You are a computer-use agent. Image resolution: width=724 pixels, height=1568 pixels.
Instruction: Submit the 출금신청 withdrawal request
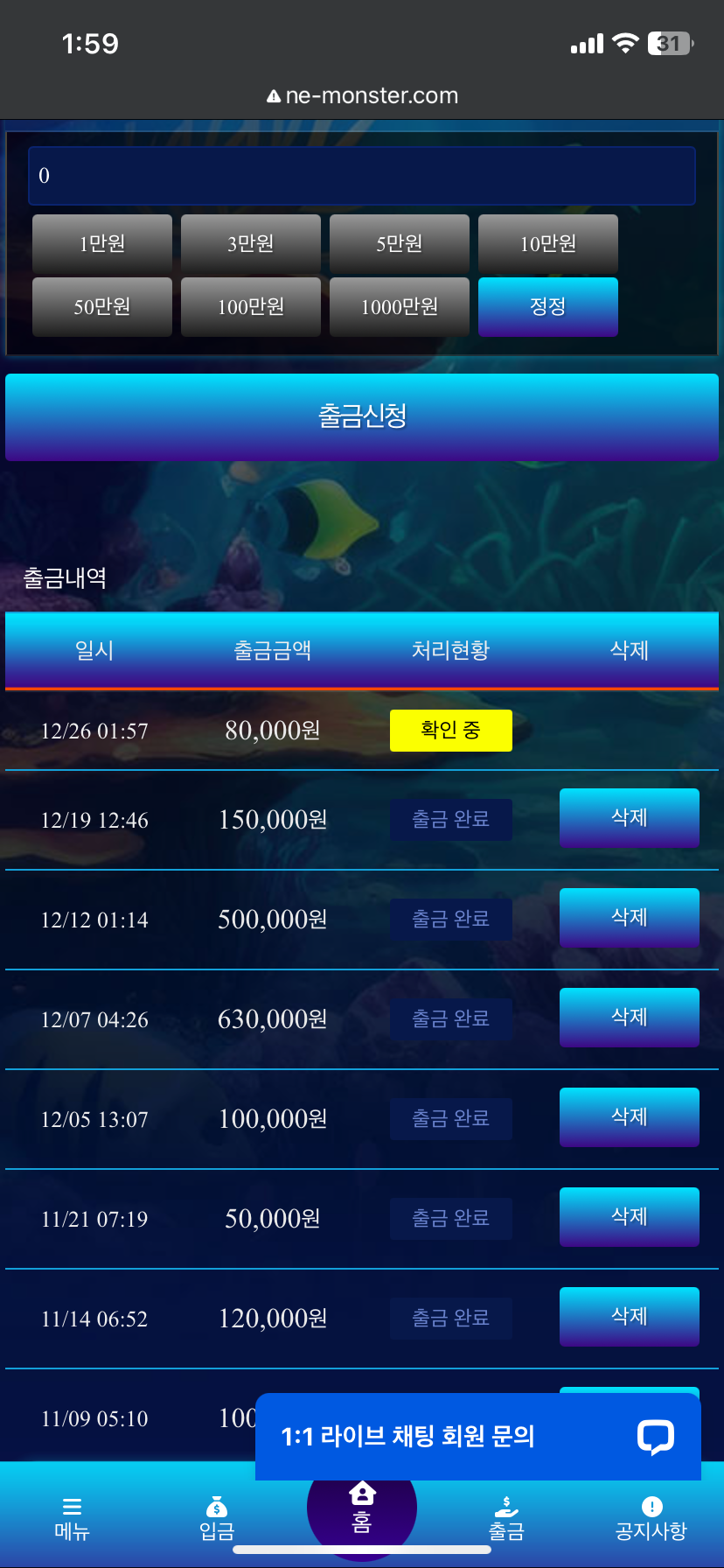click(362, 416)
